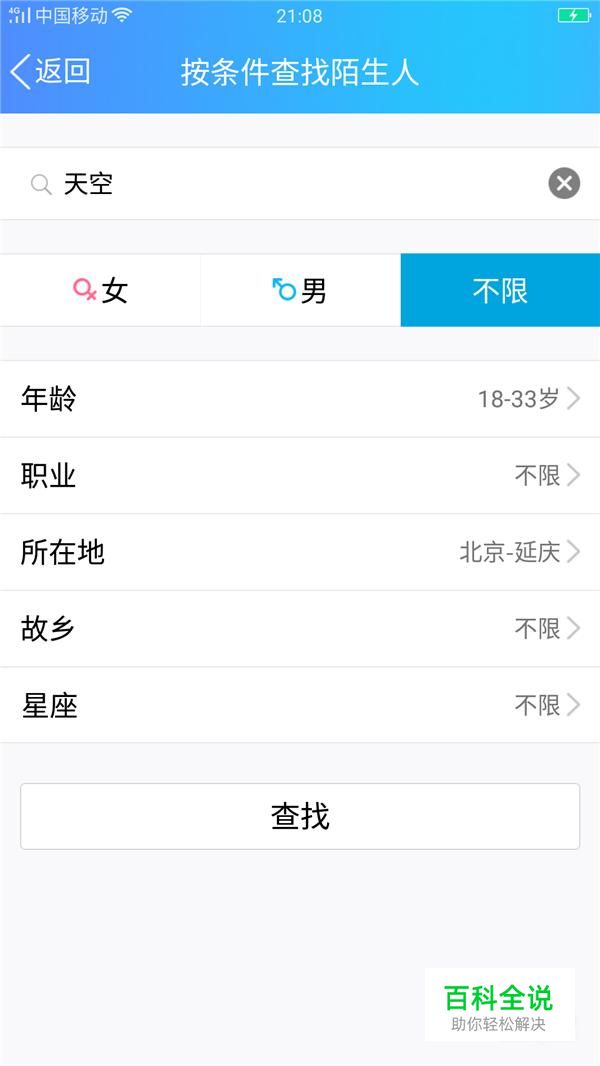Select the 男 gender filter
Screen dimensions: 600x1066
pos(300,291)
